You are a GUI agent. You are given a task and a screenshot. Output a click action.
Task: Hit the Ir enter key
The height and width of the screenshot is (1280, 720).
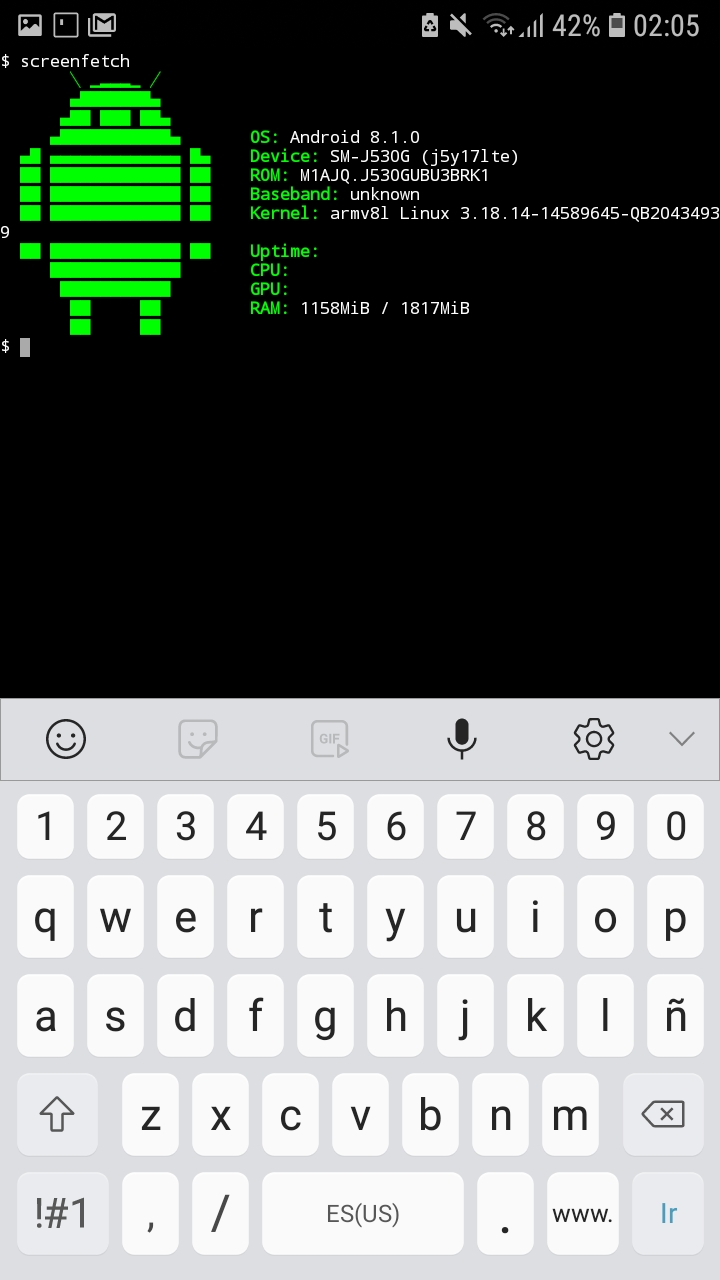[x=668, y=1213]
